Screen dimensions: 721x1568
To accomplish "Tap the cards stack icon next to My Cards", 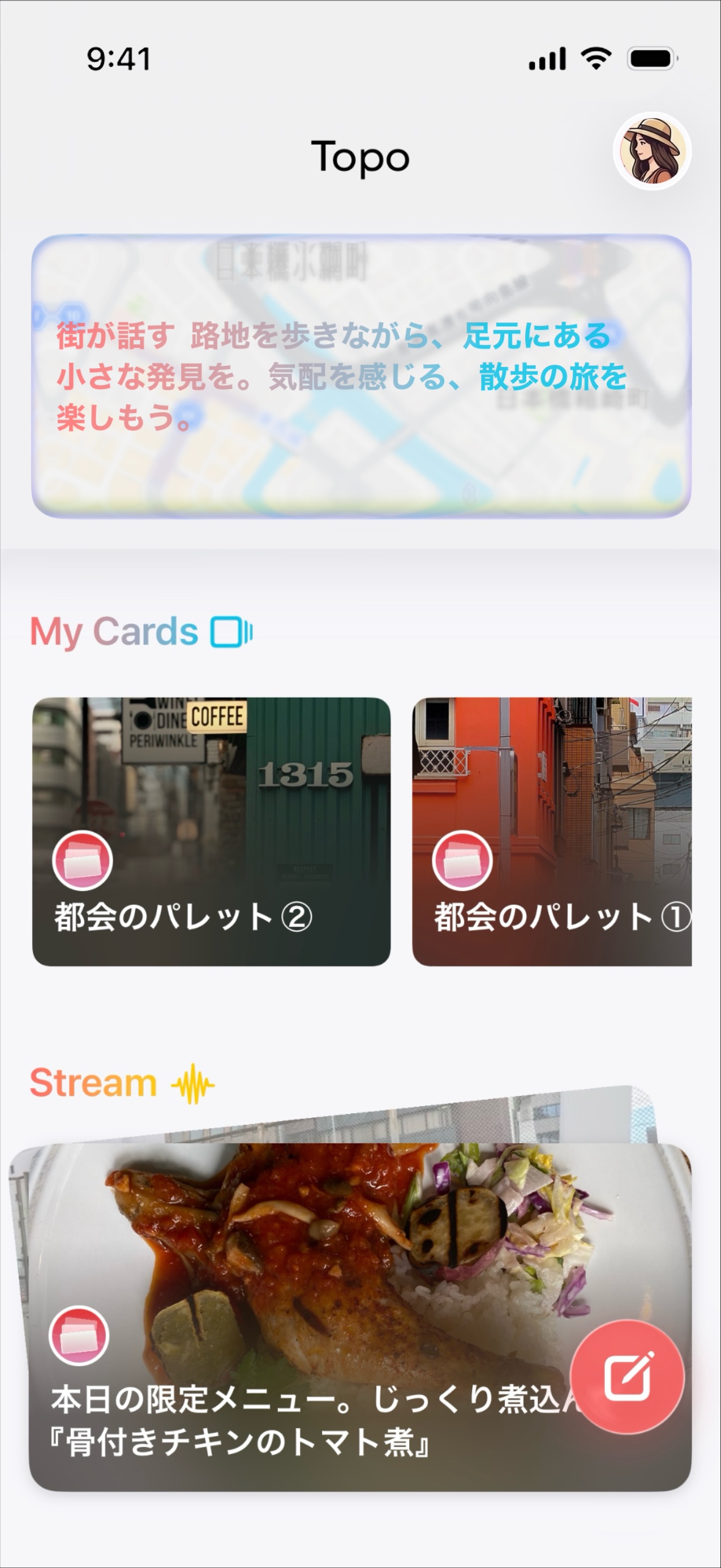I will [x=233, y=633].
